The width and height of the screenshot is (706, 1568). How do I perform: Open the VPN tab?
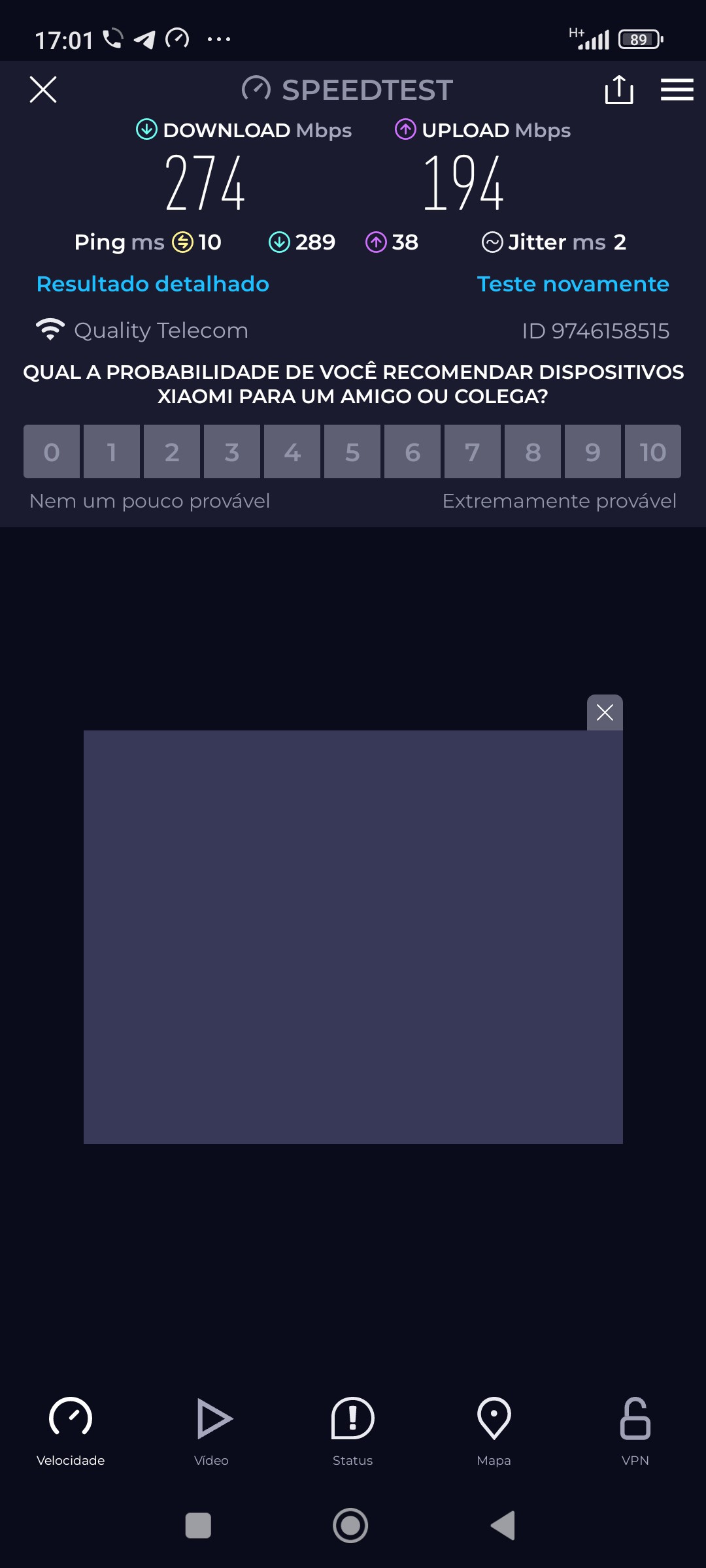[635, 1431]
